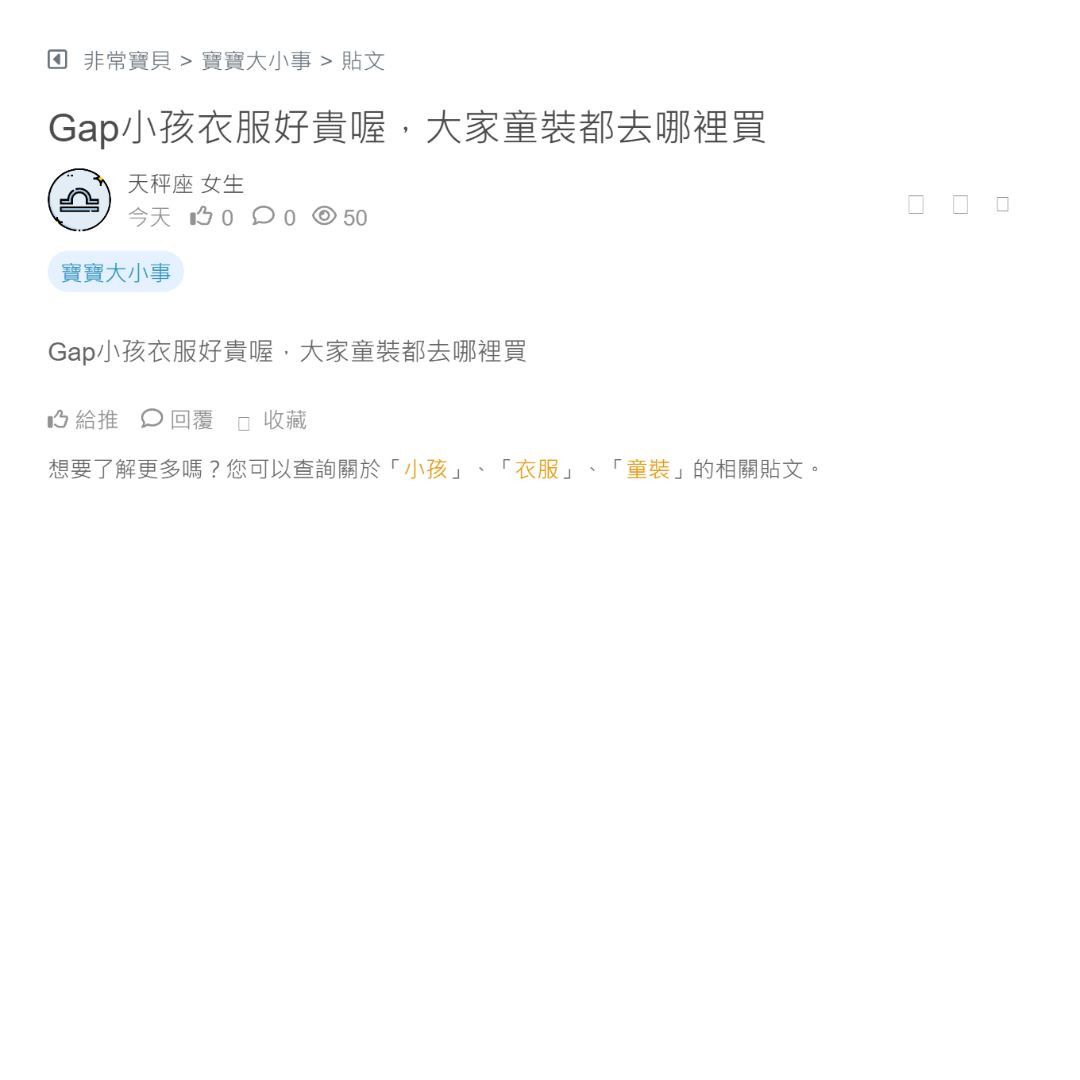The height and width of the screenshot is (1080, 1080).
Task: Tap 回覆 to reply to post
Action: 178,420
